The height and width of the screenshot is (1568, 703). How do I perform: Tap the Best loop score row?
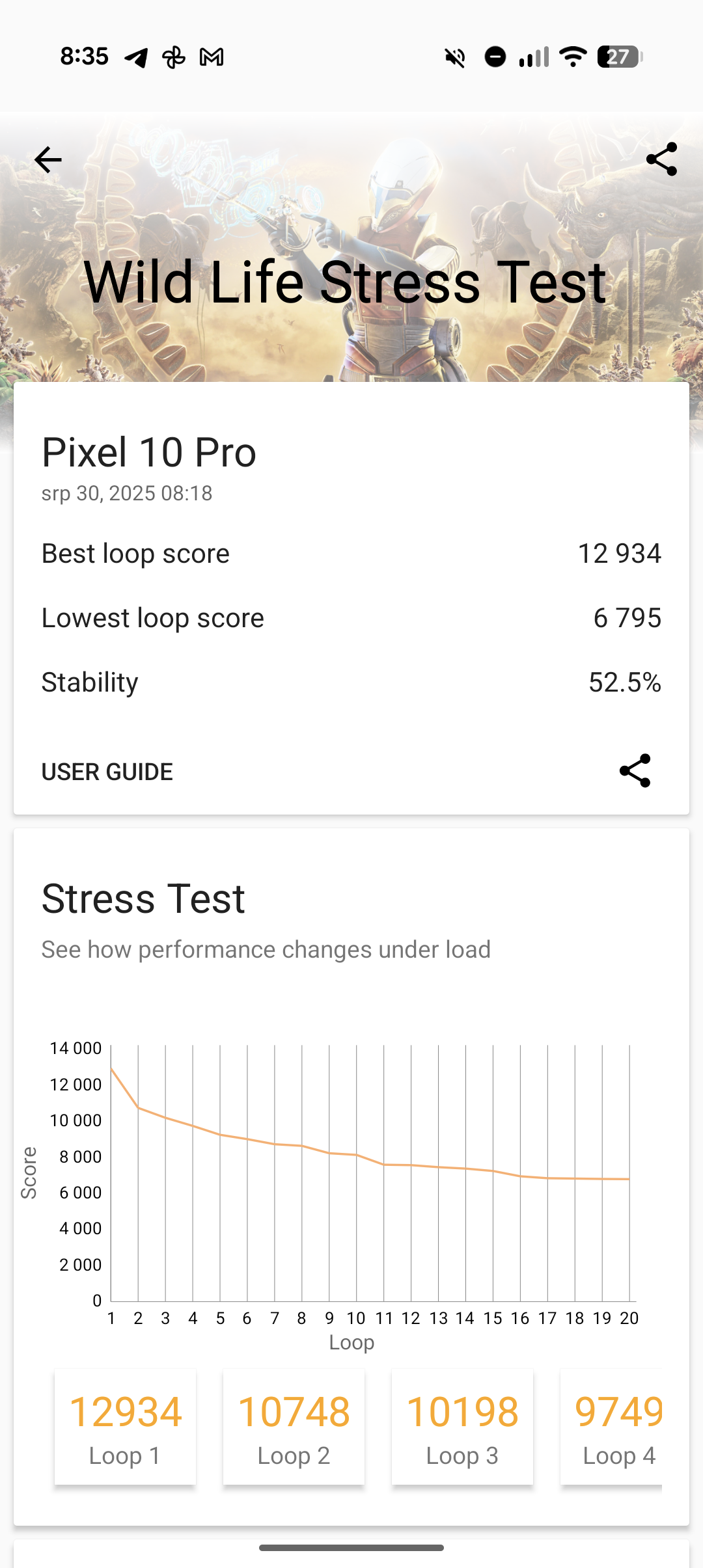pyautogui.click(x=351, y=554)
